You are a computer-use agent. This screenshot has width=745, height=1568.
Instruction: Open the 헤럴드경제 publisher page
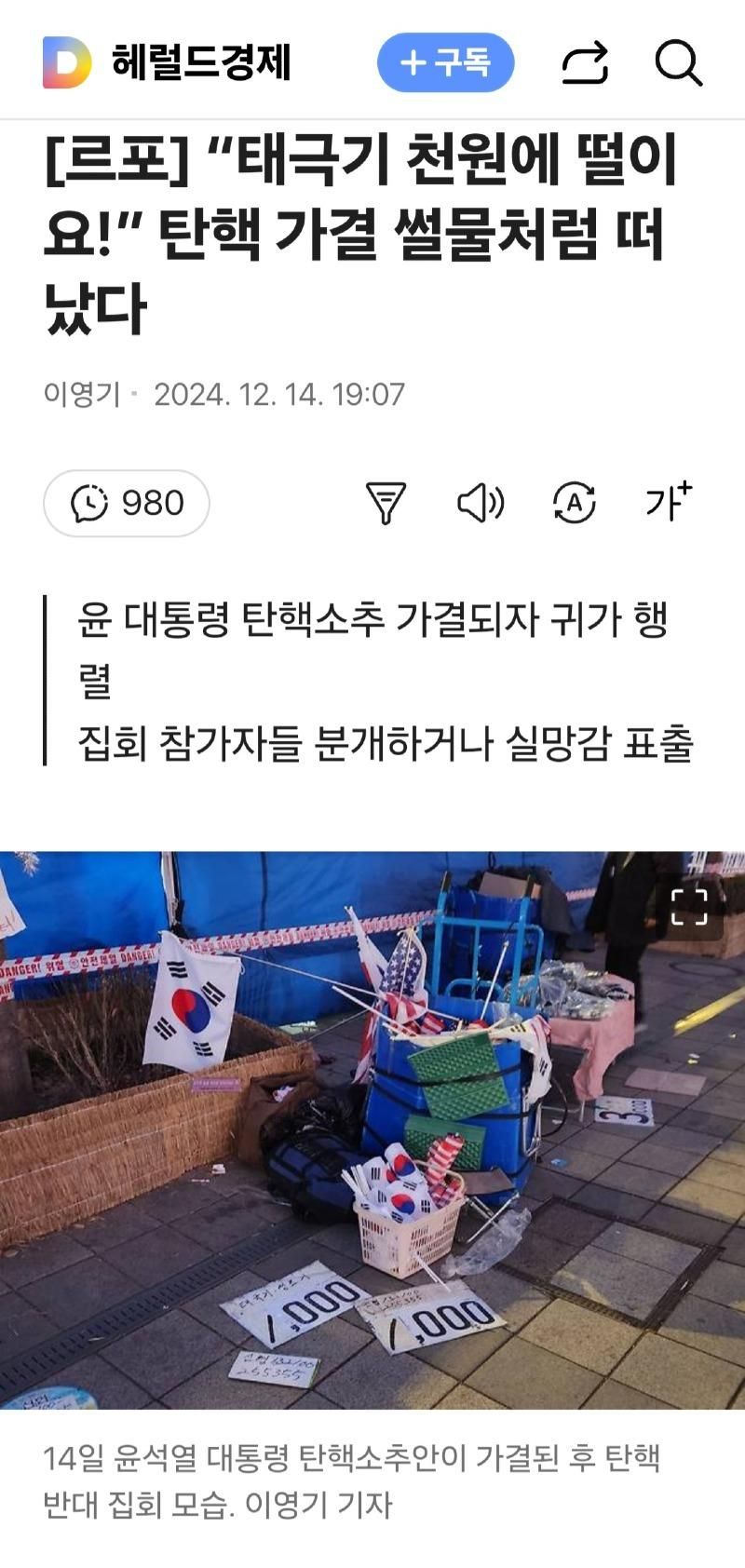click(x=200, y=63)
